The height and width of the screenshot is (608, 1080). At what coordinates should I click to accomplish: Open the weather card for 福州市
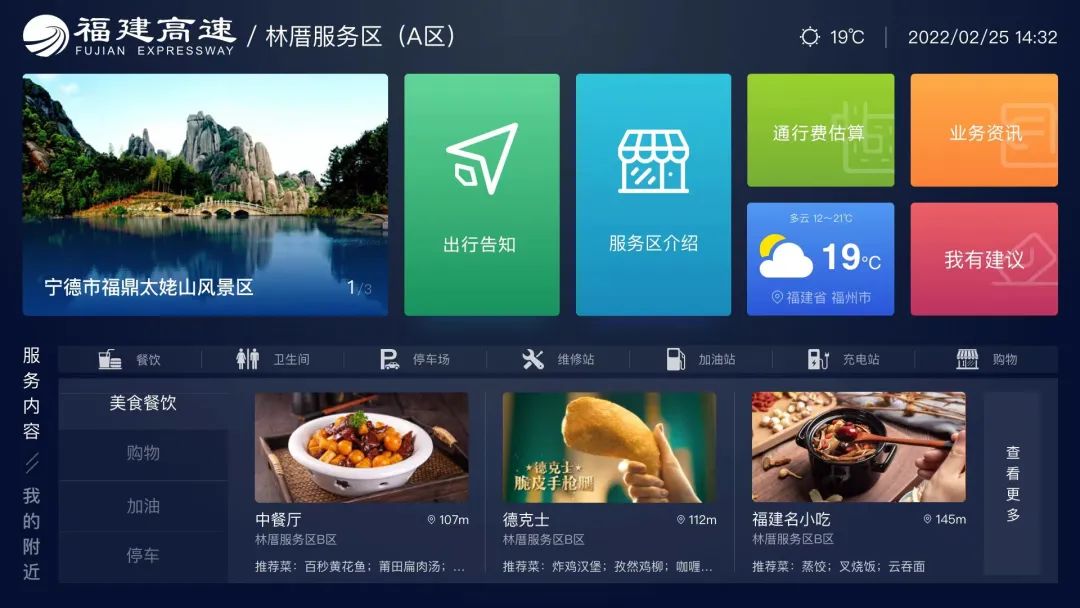point(820,259)
